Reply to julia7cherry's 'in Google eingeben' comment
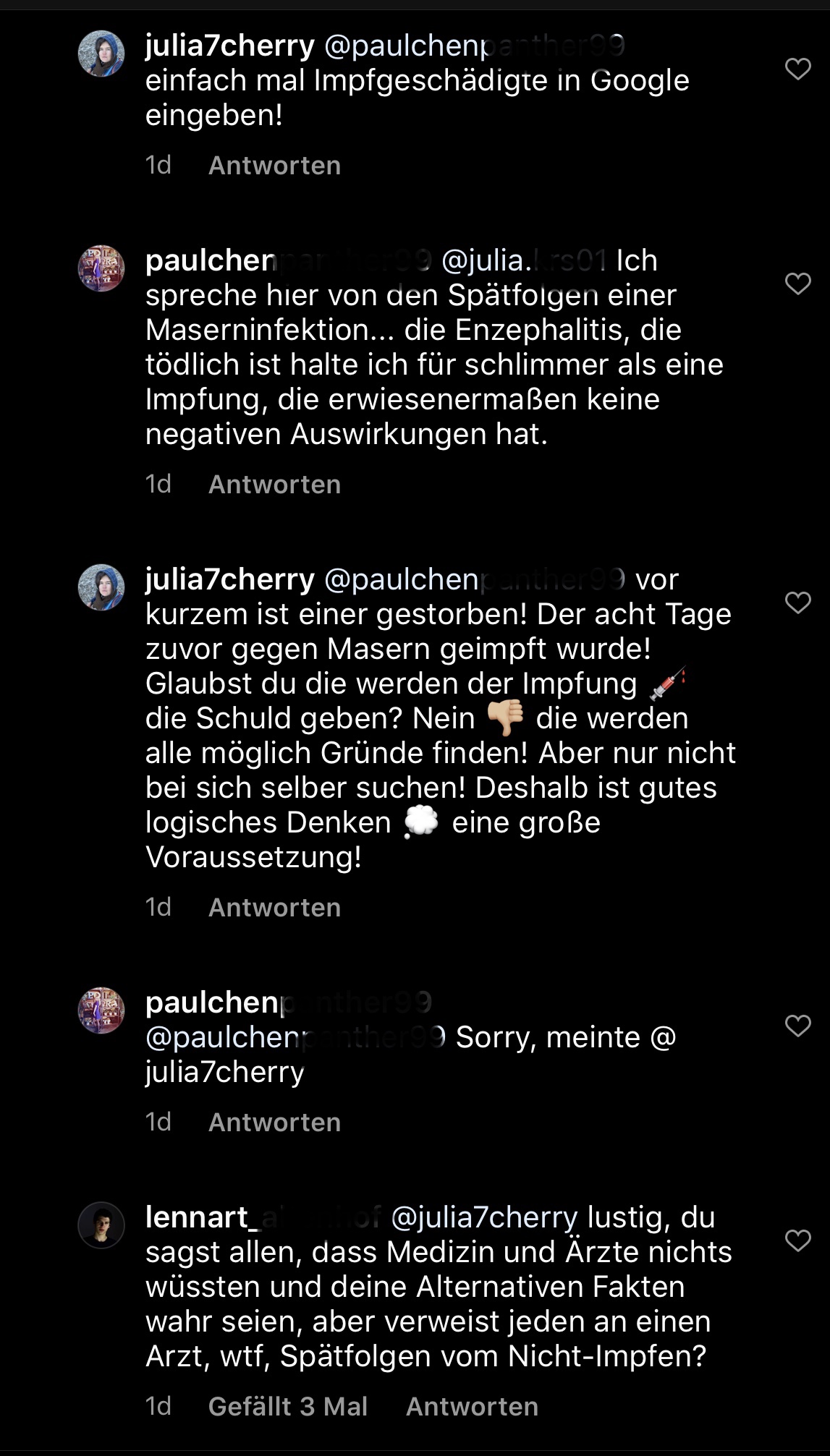 (x=274, y=166)
